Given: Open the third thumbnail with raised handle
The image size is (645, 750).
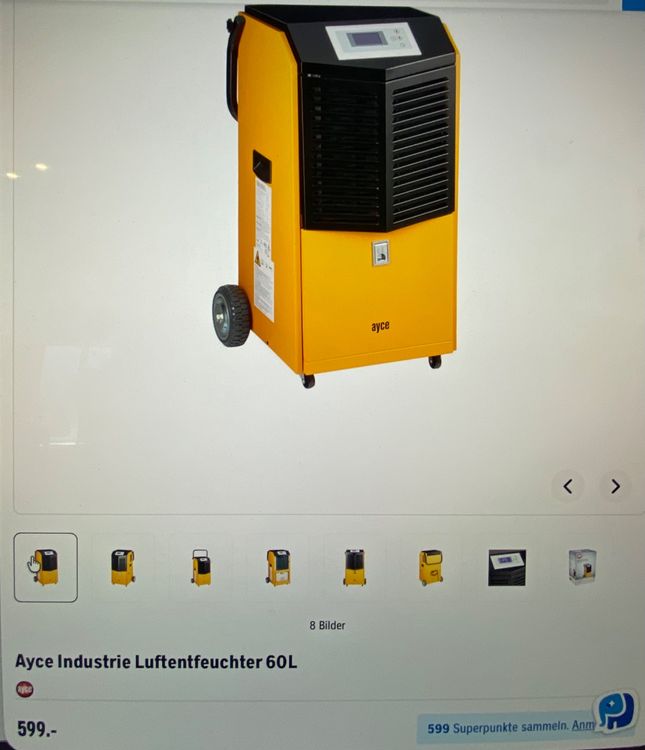Looking at the screenshot, I should [200, 567].
